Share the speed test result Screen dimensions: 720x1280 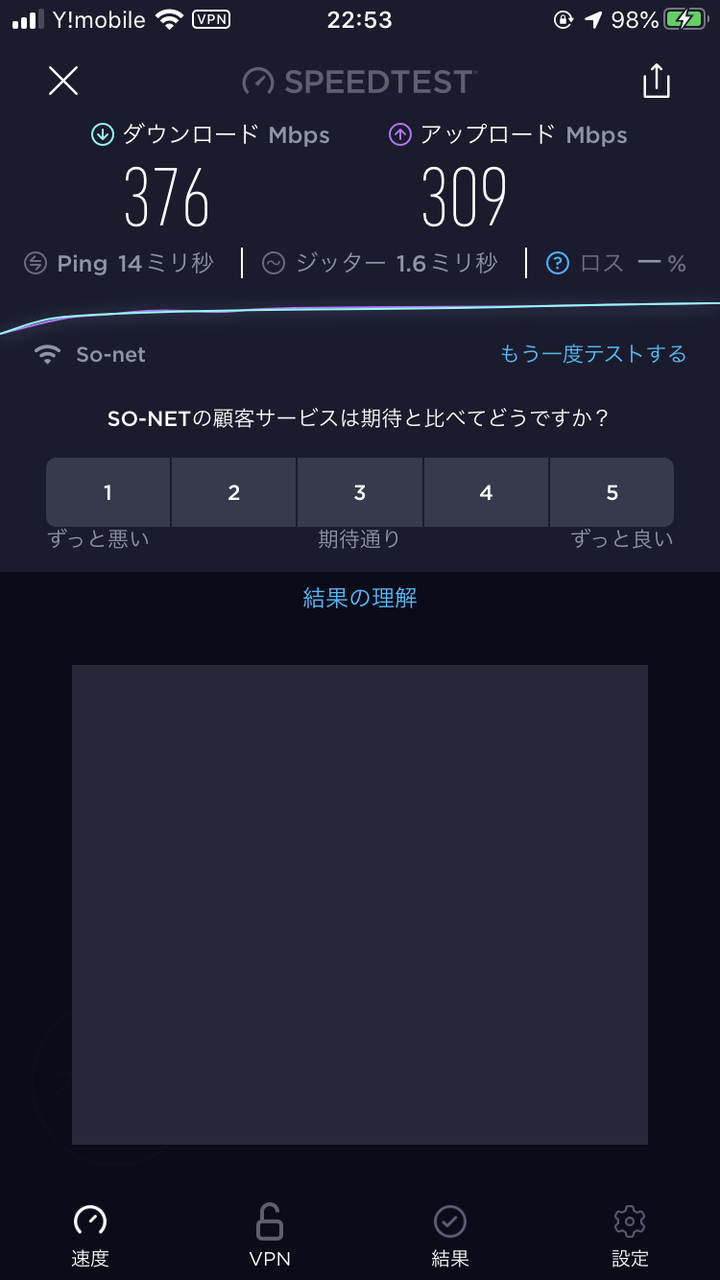click(656, 82)
